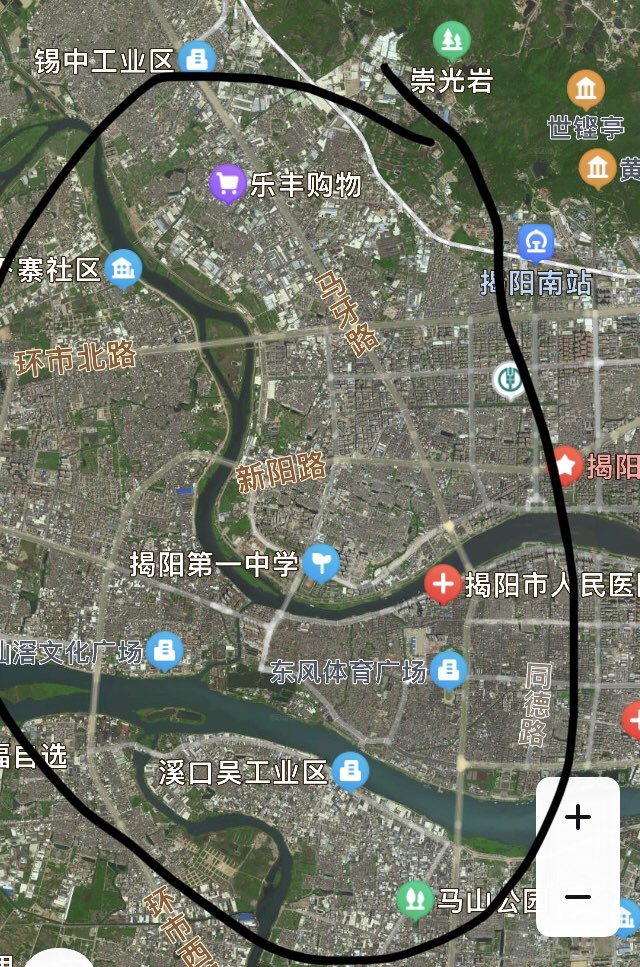The width and height of the screenshot is (640, 967).
Task: Select the 崇光岩 park marker
Action: (451, 41)
